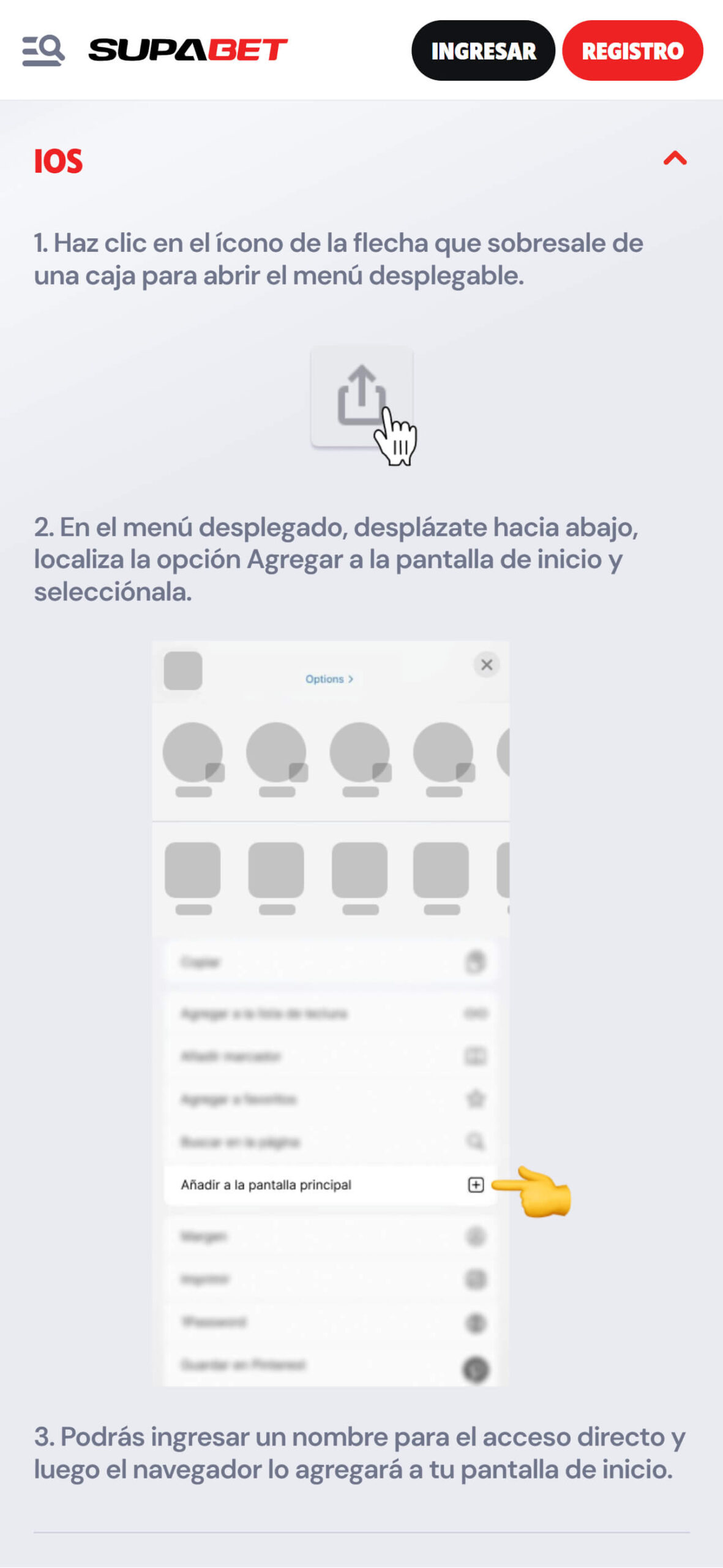The width and height of the screenshot is (723, 1568).
Task: Open the menu search icon
Action: click(43, 50)
